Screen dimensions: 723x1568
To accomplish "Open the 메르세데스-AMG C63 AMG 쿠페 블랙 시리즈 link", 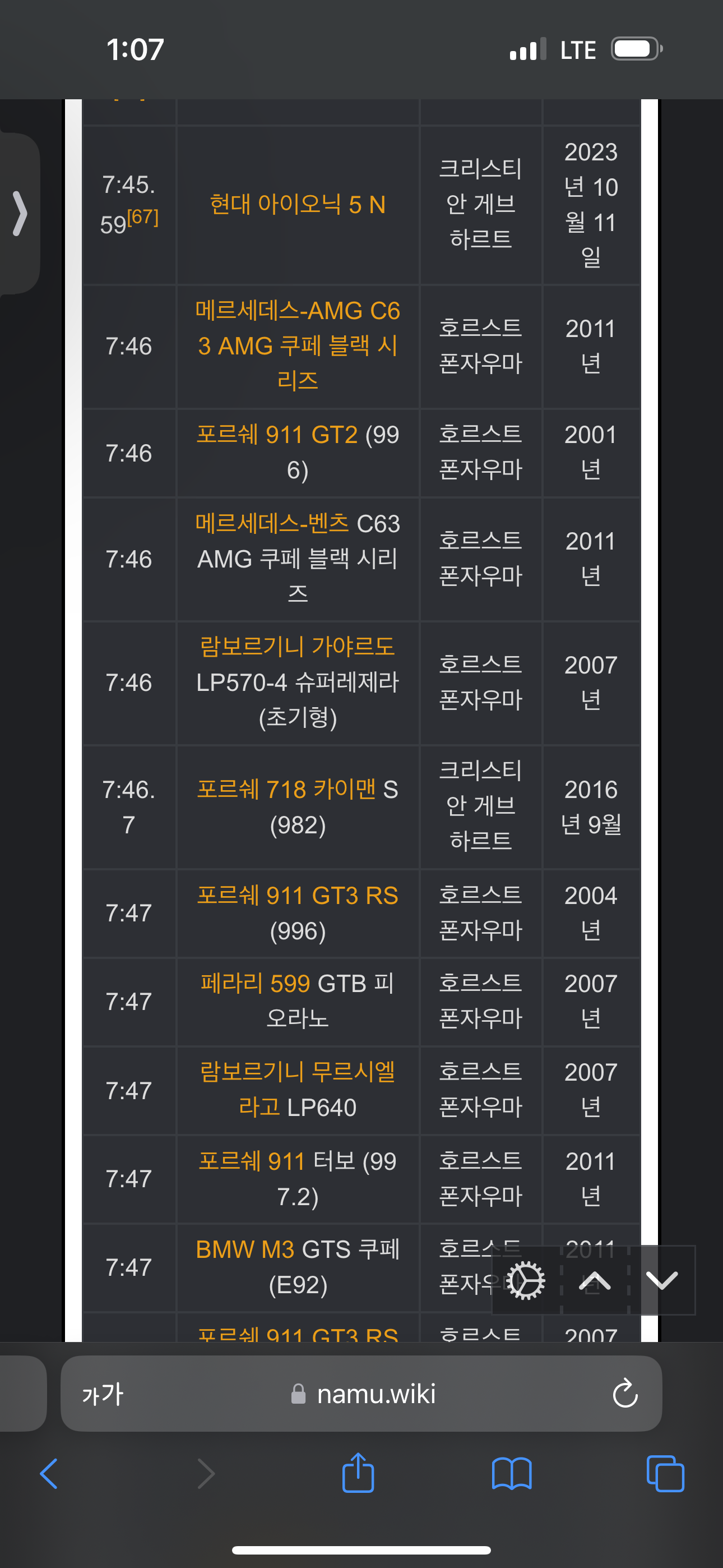I will click(x=298, y=346).
